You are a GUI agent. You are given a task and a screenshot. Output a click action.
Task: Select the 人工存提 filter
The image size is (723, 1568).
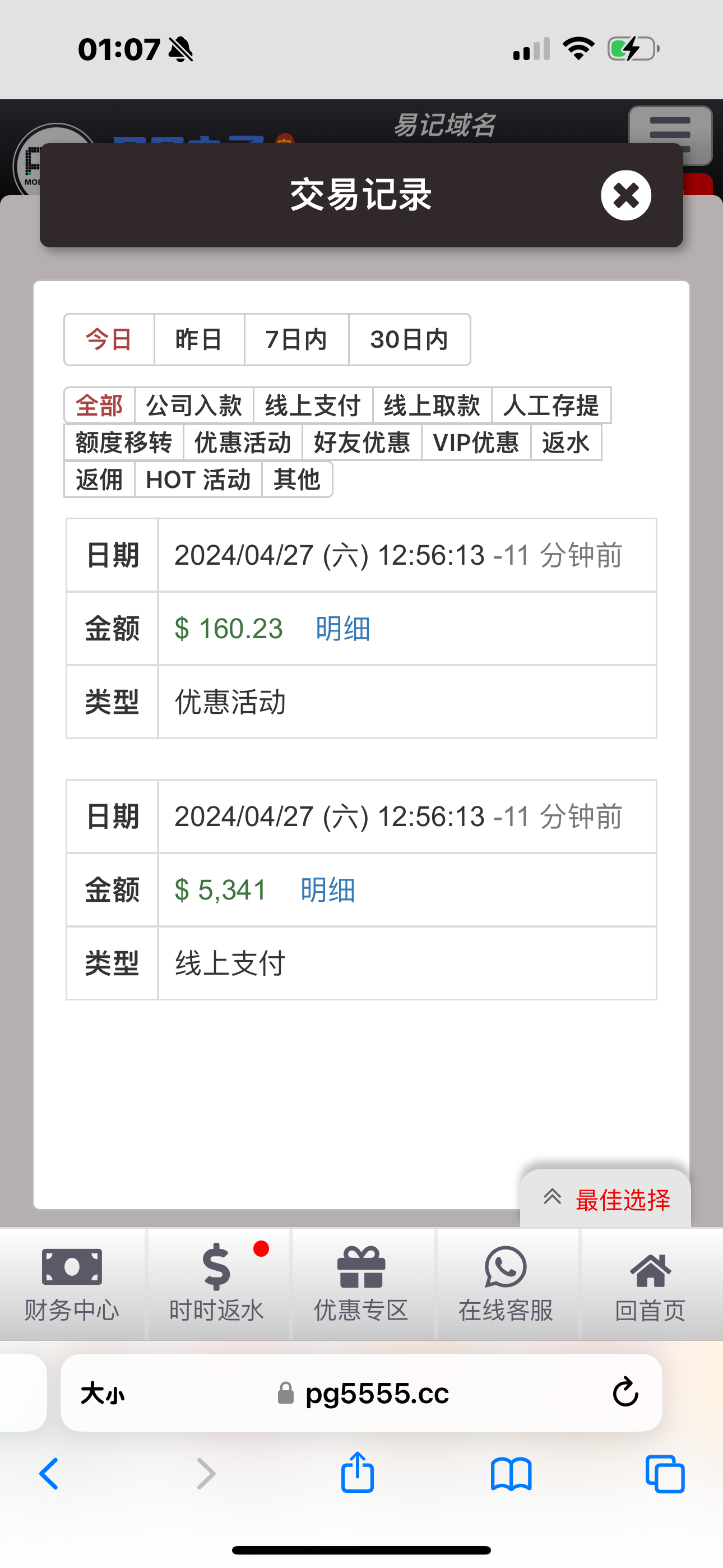point(551,405)
